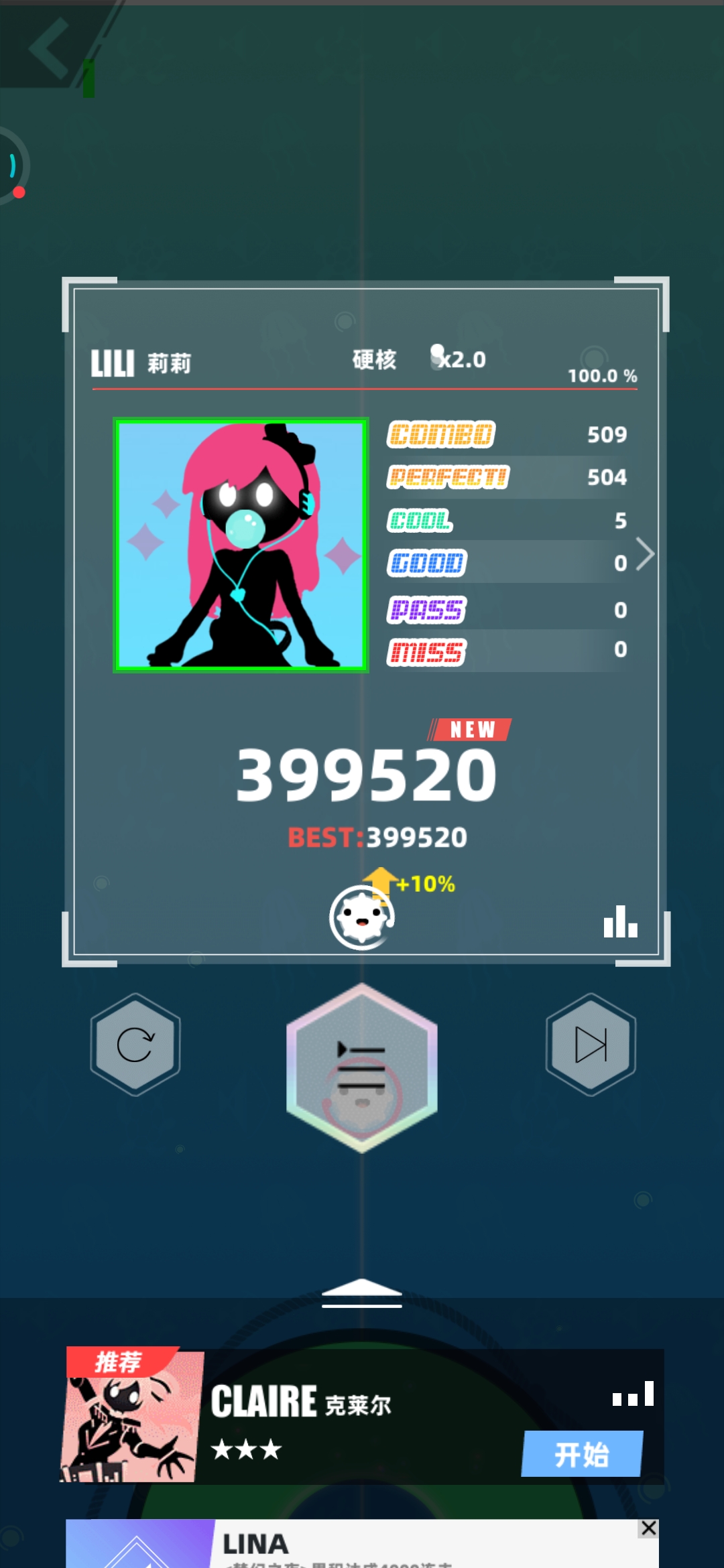Skip to the next song
The height and width of the screenshot is (1568, 724).
click(x=591, y=1044)
